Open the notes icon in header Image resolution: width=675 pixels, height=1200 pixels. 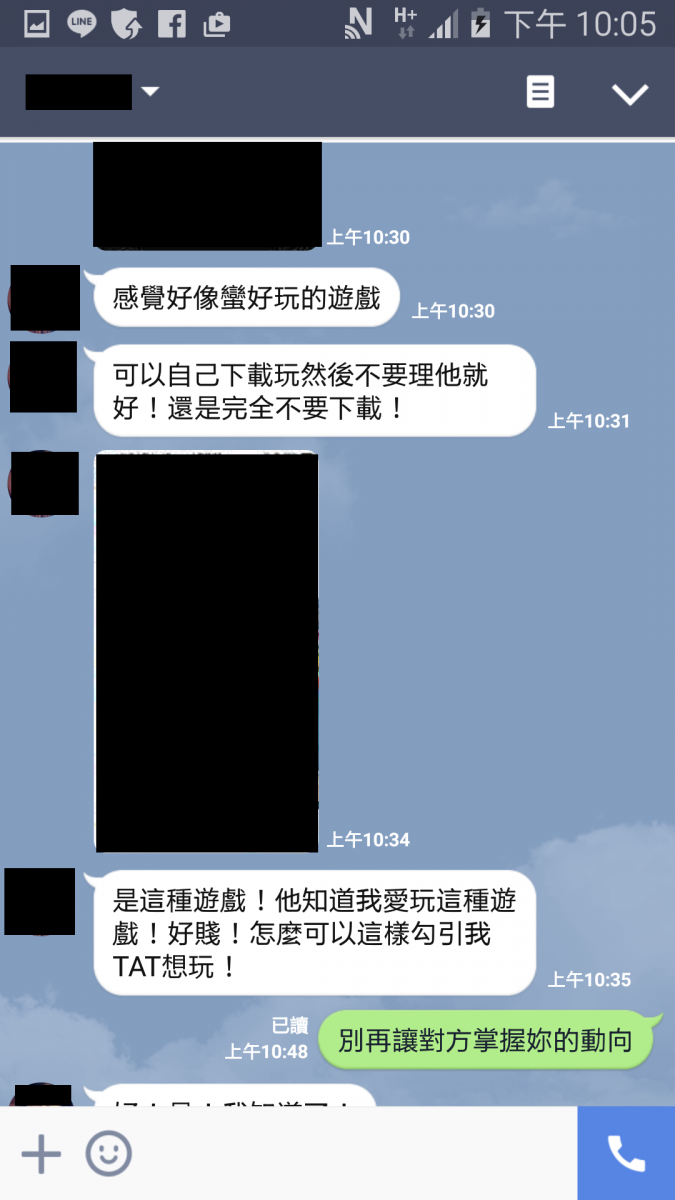click(x=540, y=92)
